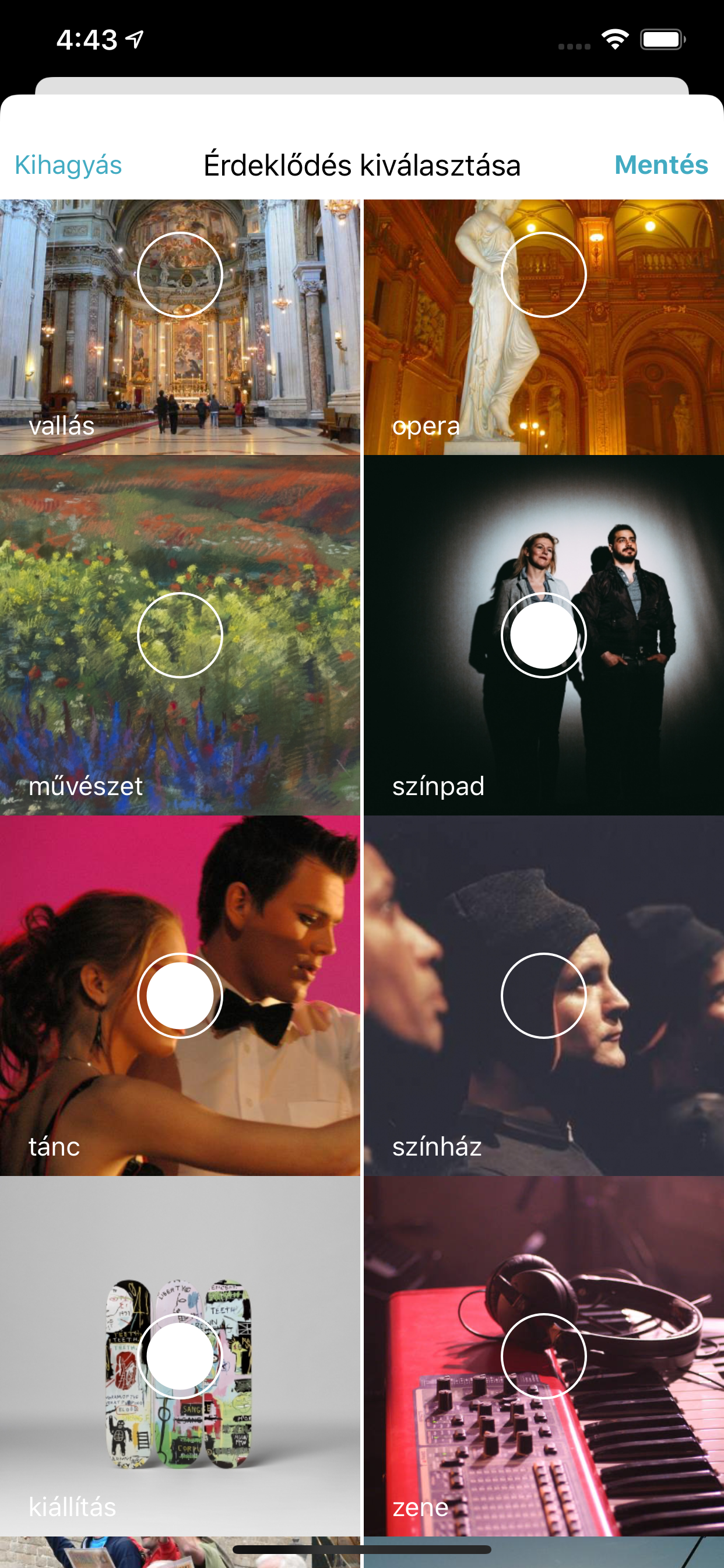This screenshot has width=724, height=1568.
Task: Pick the színház interest
Action: click(543, 995)
